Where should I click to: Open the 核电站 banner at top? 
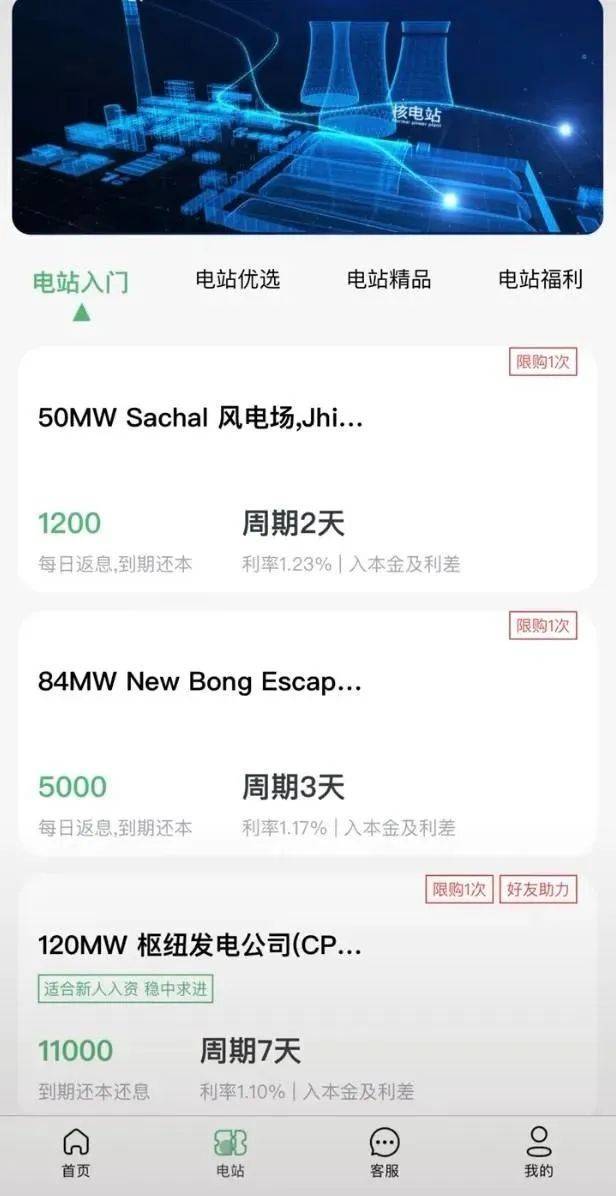(x=307, y=115)
